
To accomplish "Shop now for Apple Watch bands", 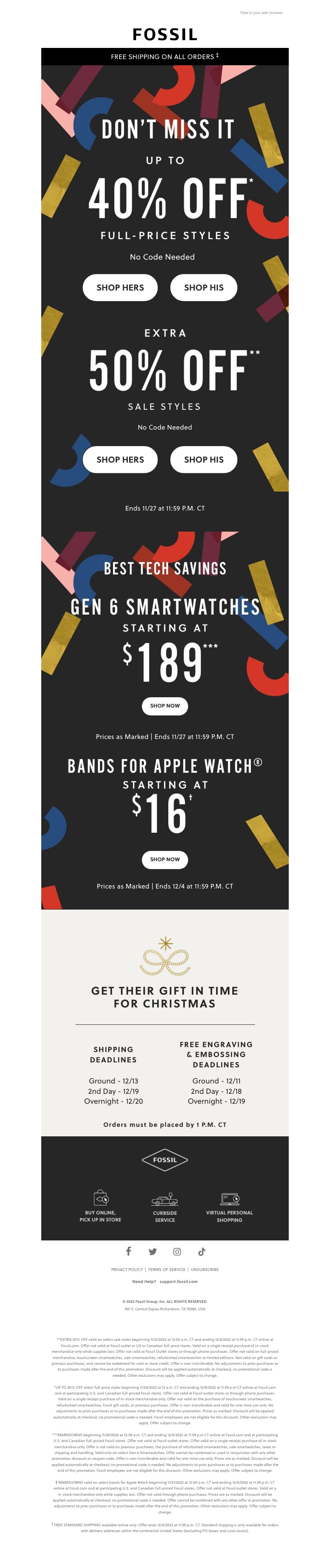I will [165, 859].
